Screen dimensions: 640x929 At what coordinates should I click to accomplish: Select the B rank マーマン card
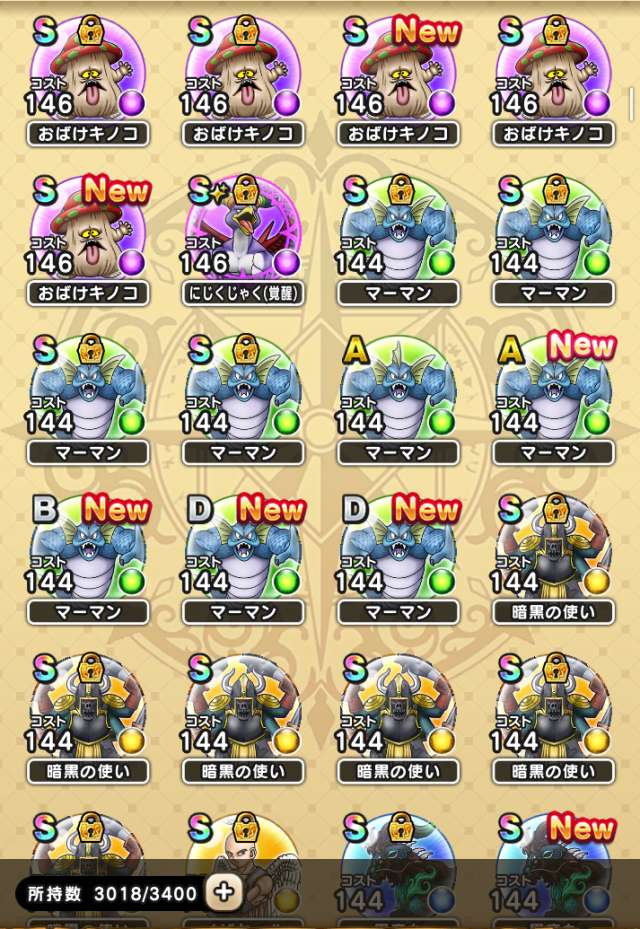[88, 555]
